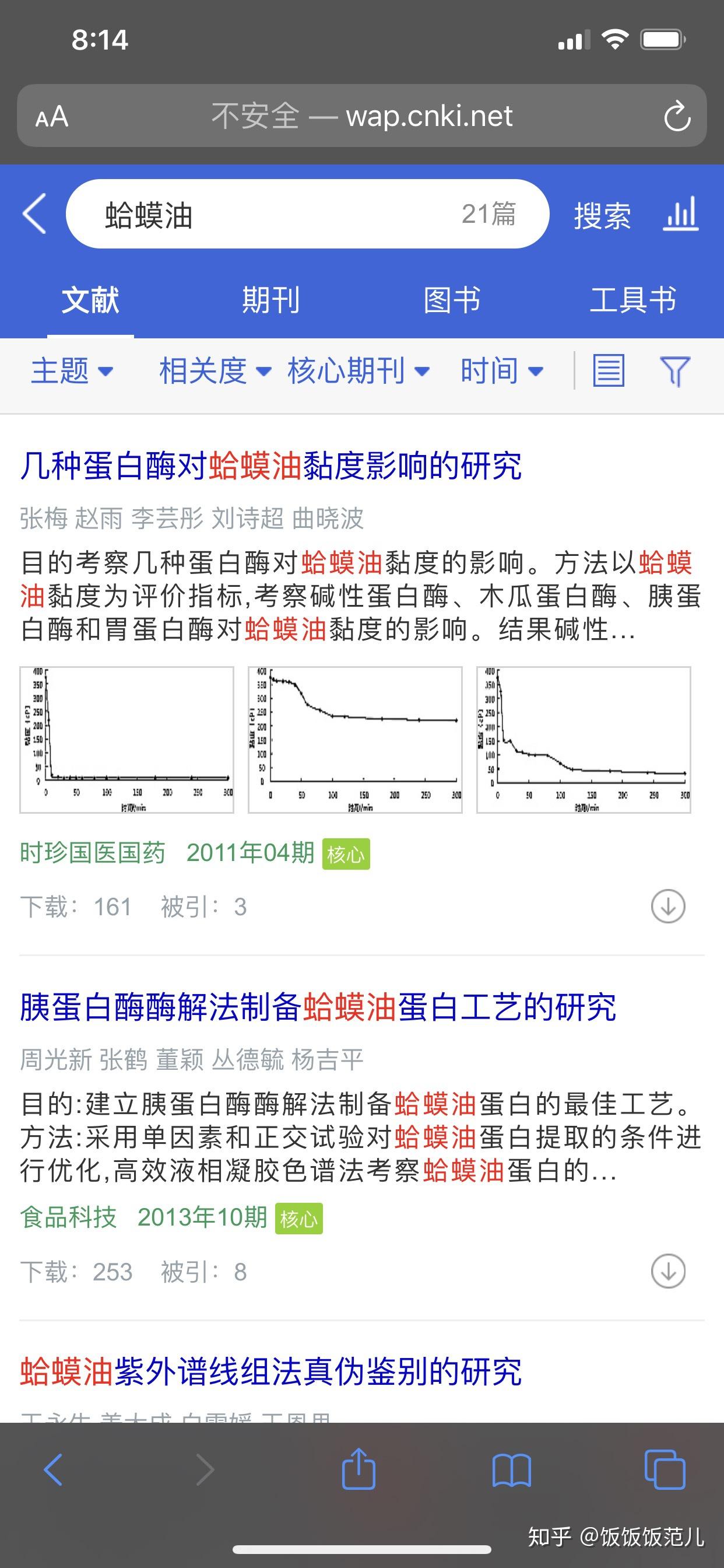Screen dimensions: 724x1568
Task: Expand the 主题 dropdown
Action: click(x=72, y=370)
